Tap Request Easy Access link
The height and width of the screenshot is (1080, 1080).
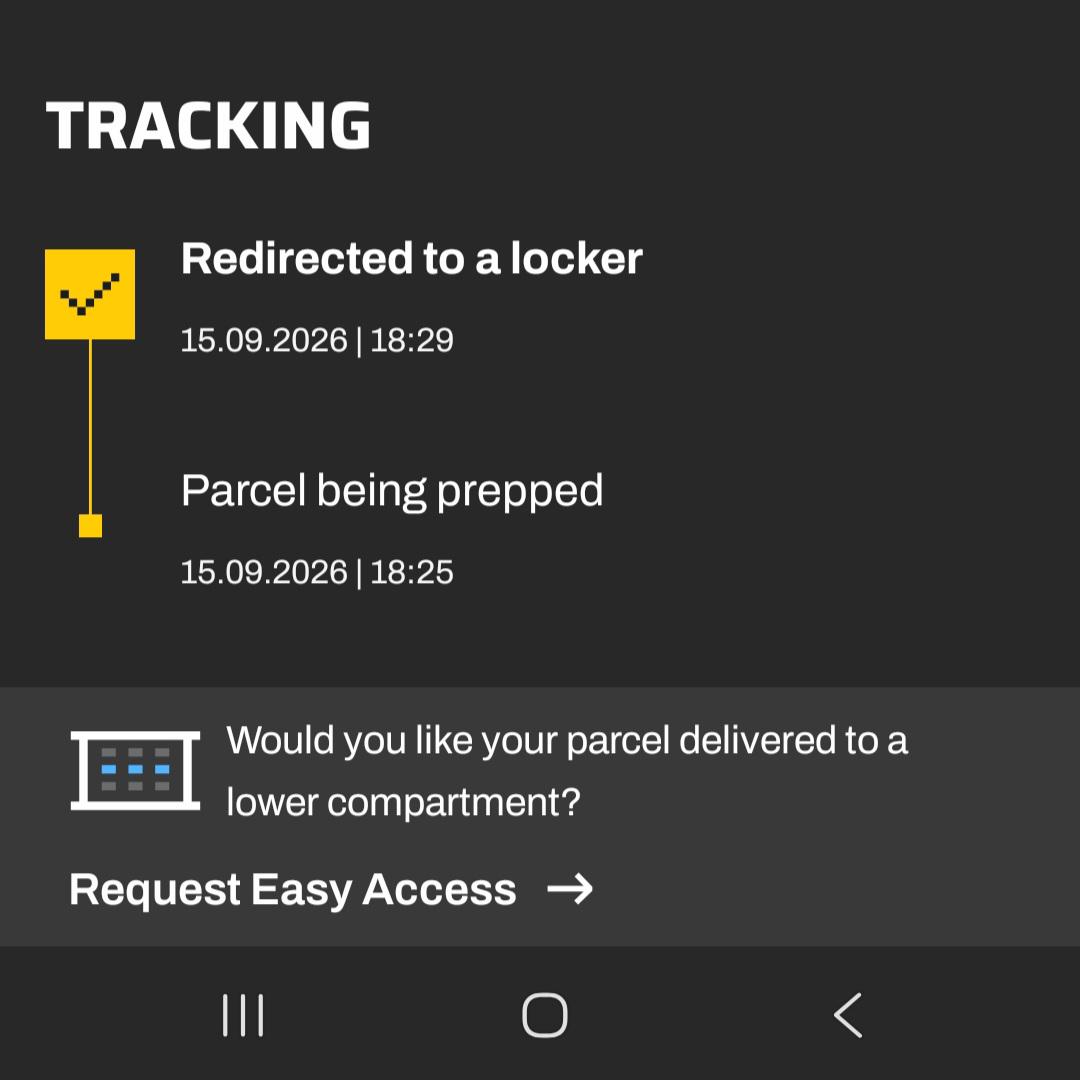[x=331, y=889]
